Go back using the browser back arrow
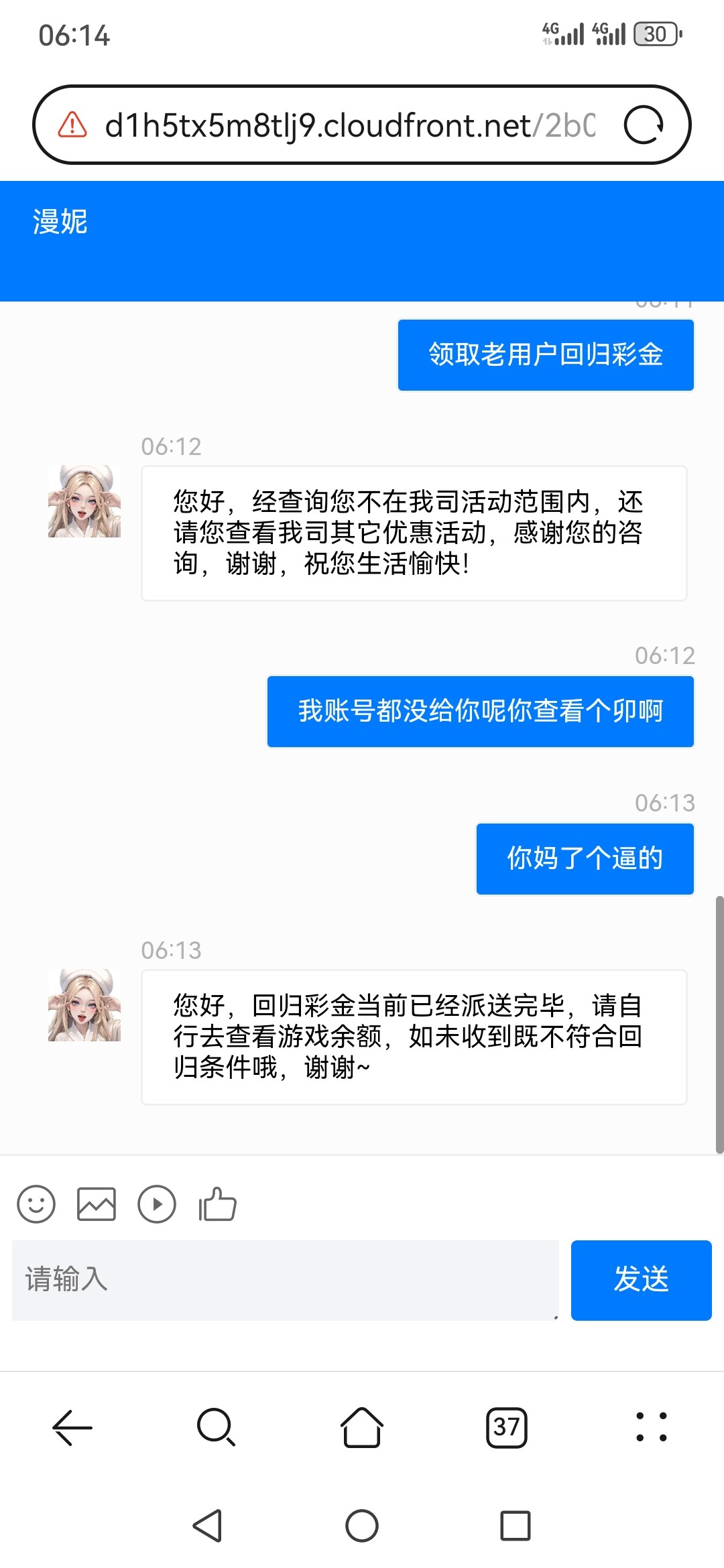 72,1427
